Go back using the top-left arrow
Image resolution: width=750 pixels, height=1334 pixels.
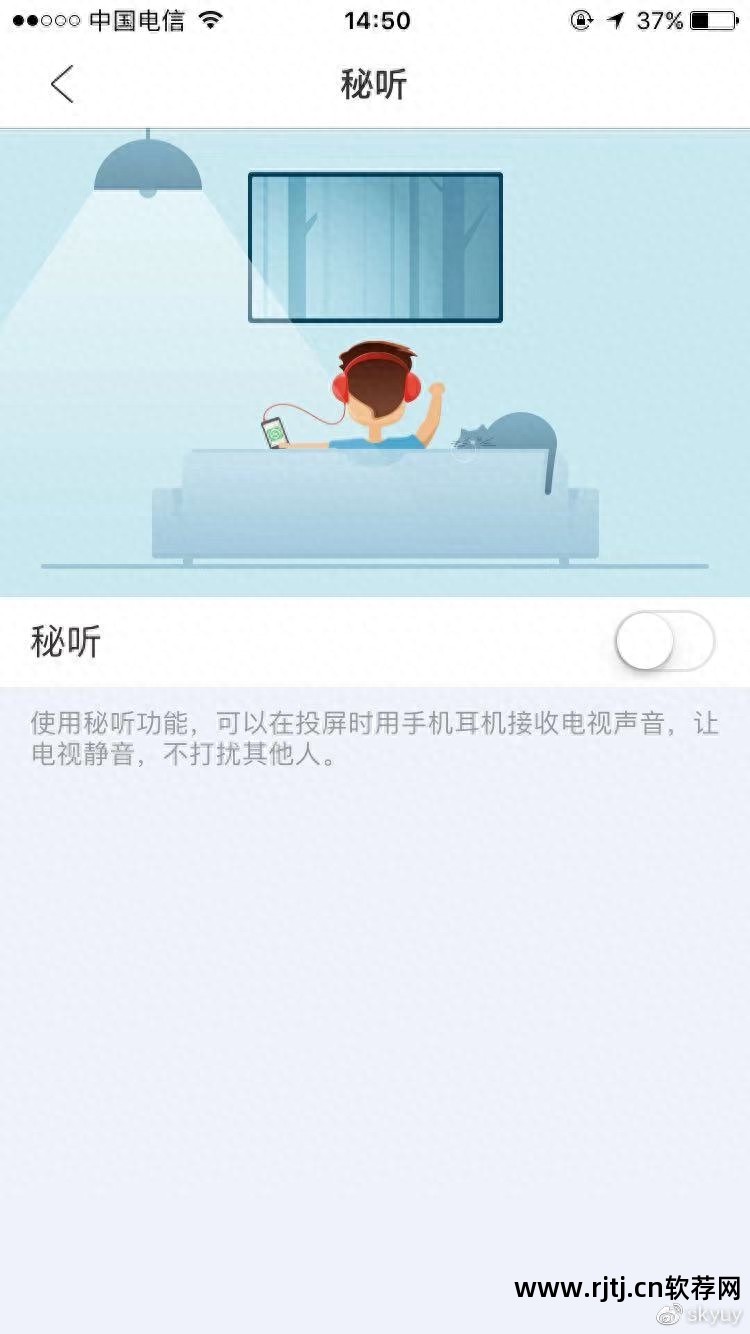tap(62, 84)
